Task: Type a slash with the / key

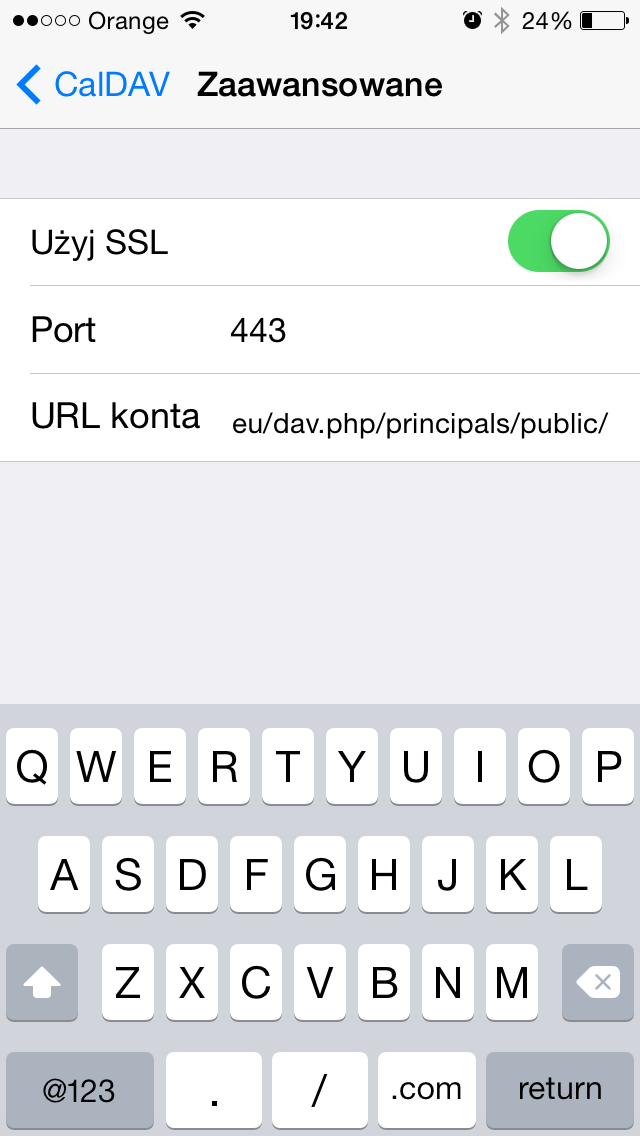Action: coord(320,1089)
